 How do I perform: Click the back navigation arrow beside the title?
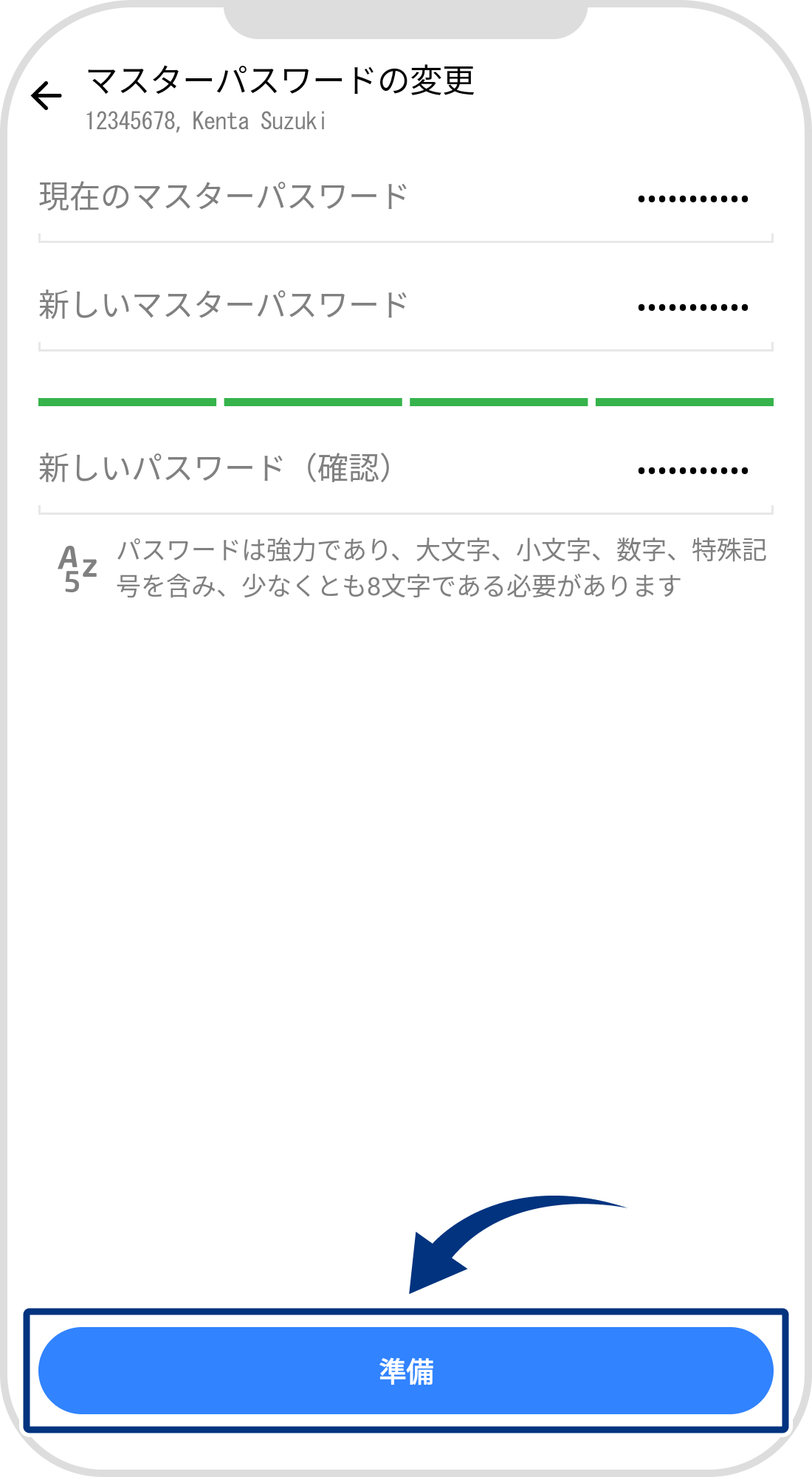[46, 94]
